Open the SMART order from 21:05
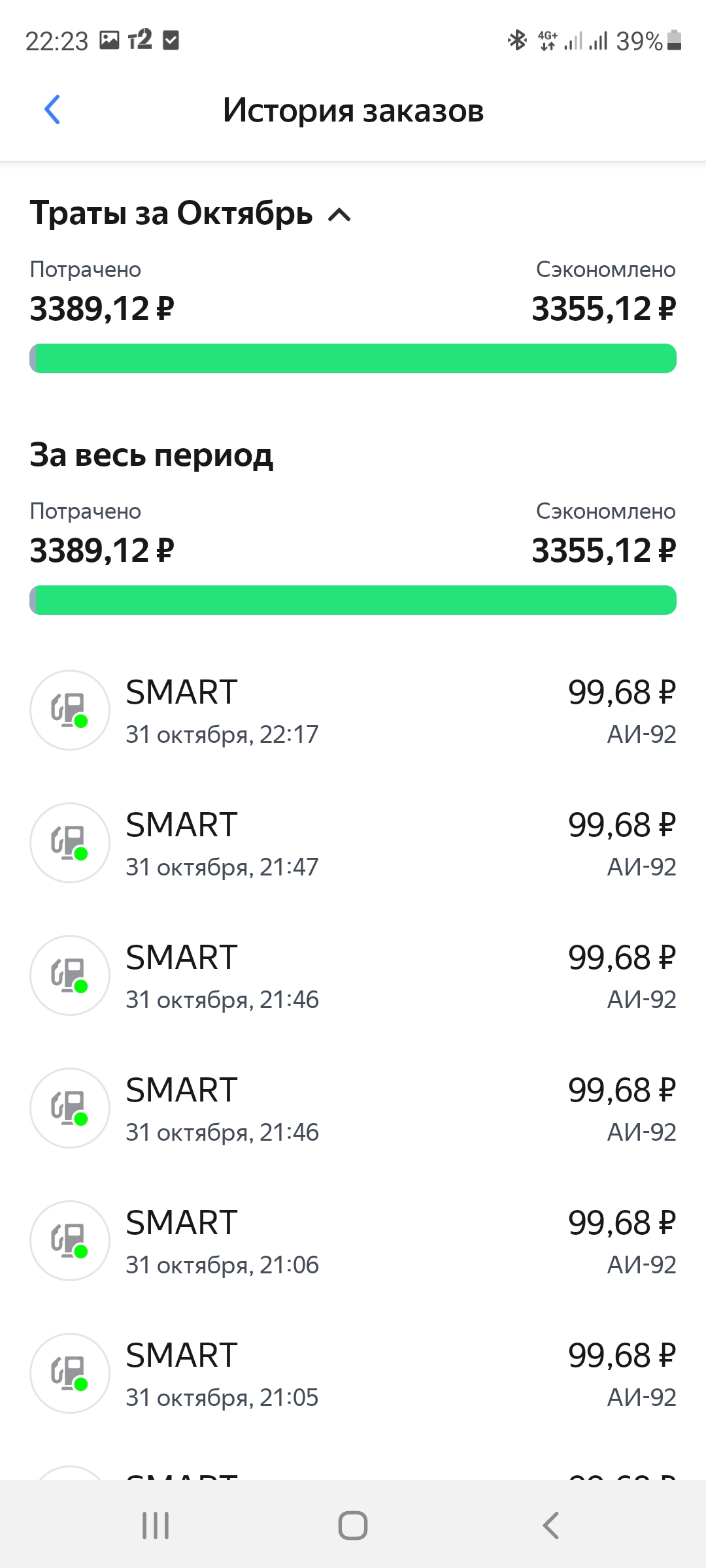 point(353,1374)
